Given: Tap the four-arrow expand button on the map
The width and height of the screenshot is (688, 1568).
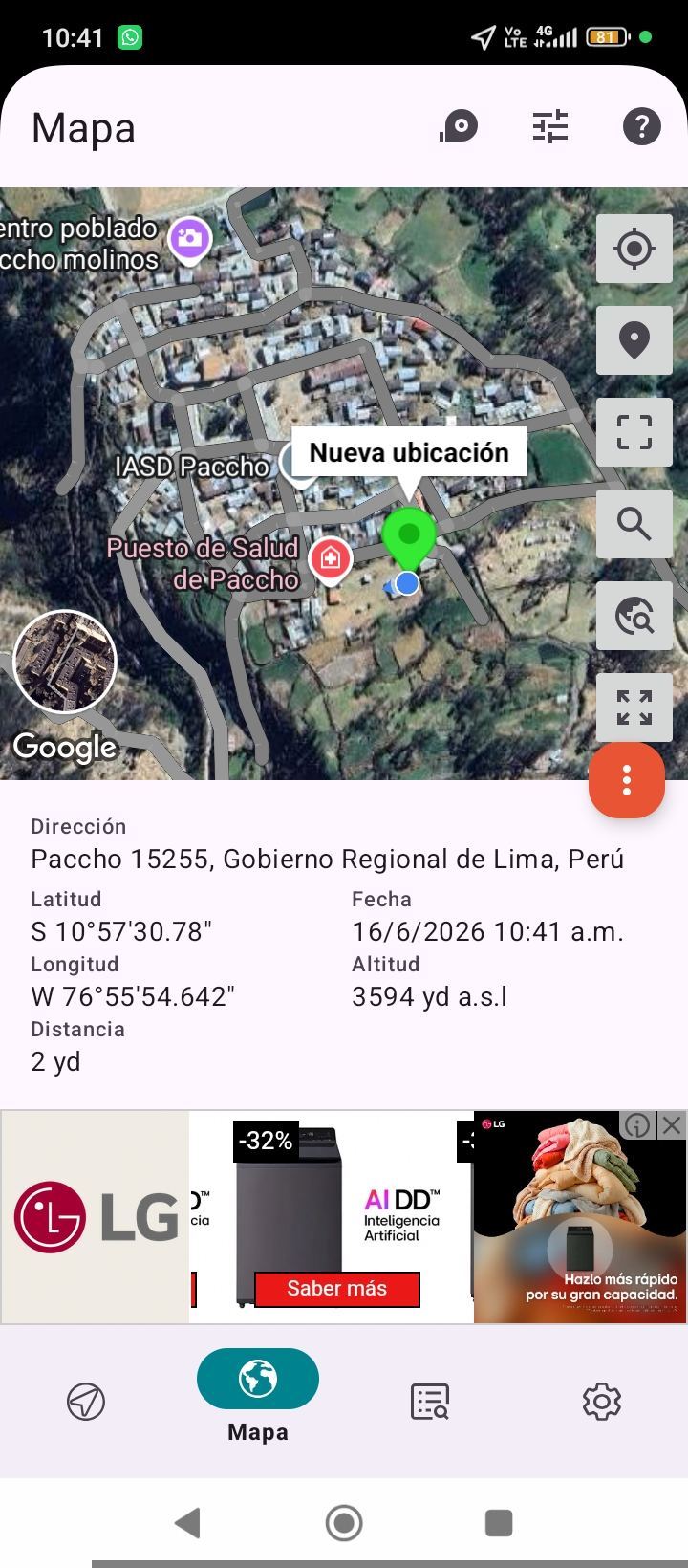Looking at the screenshot, I should click(x=634, y=708).
